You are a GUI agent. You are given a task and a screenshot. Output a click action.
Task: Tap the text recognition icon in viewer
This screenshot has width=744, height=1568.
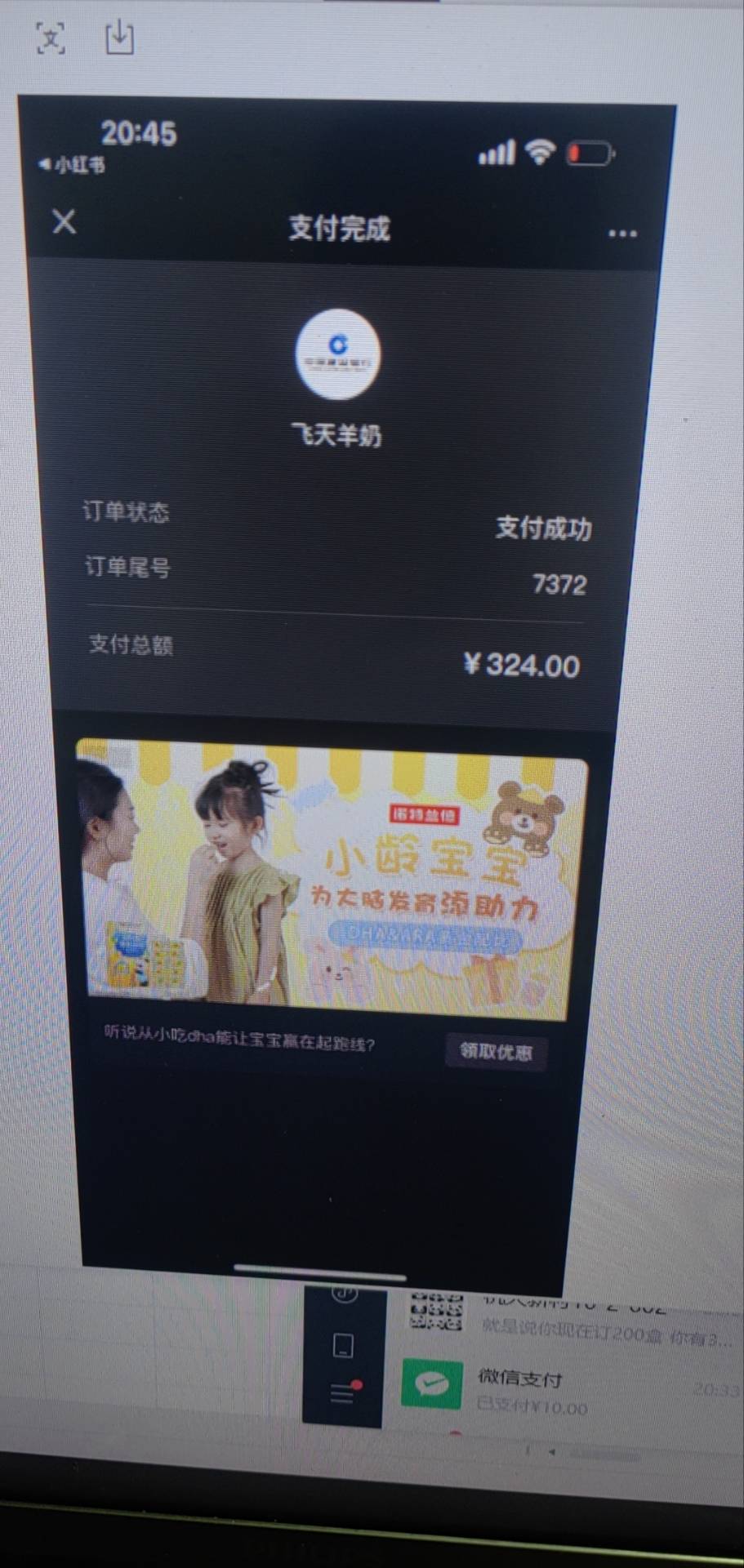point(51,38)
